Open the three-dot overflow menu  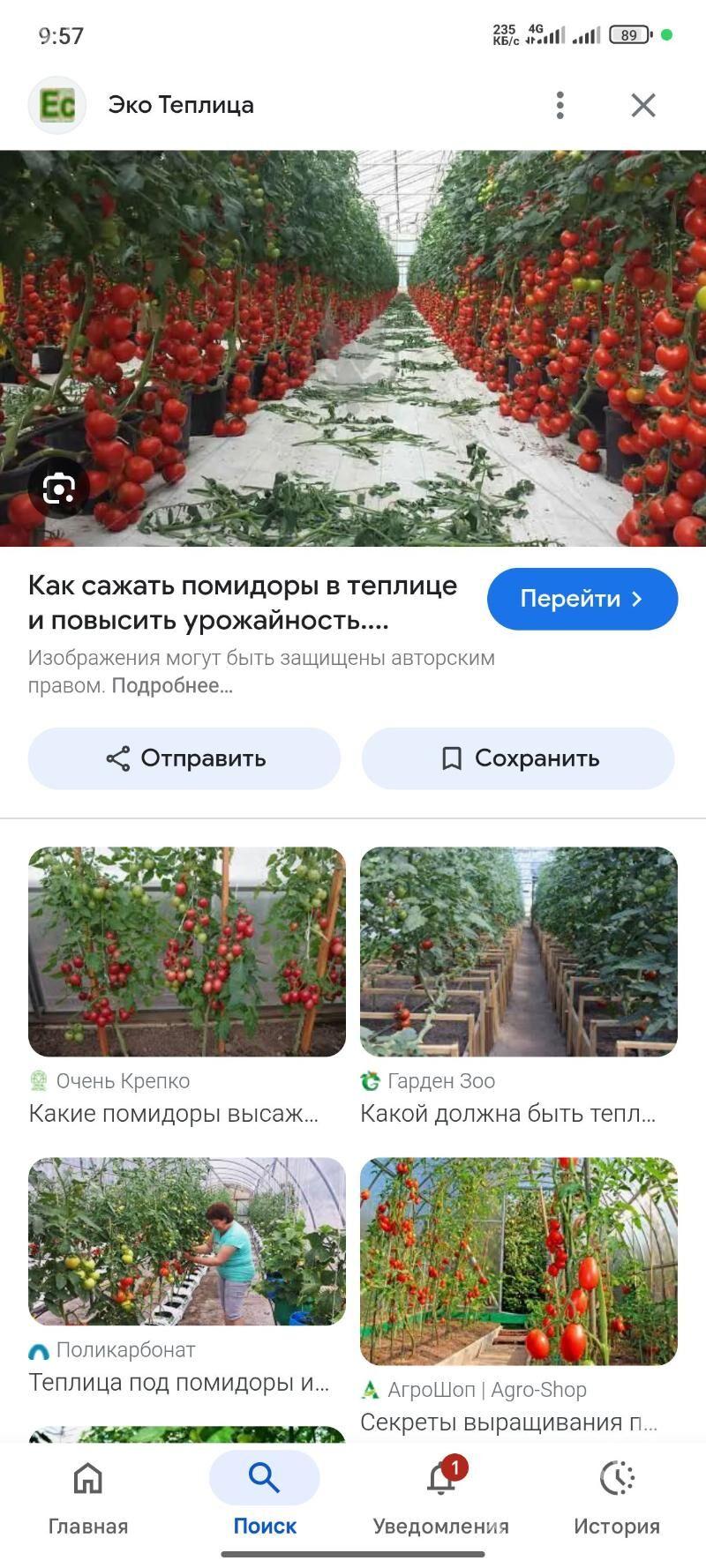[x=560, y=105]
